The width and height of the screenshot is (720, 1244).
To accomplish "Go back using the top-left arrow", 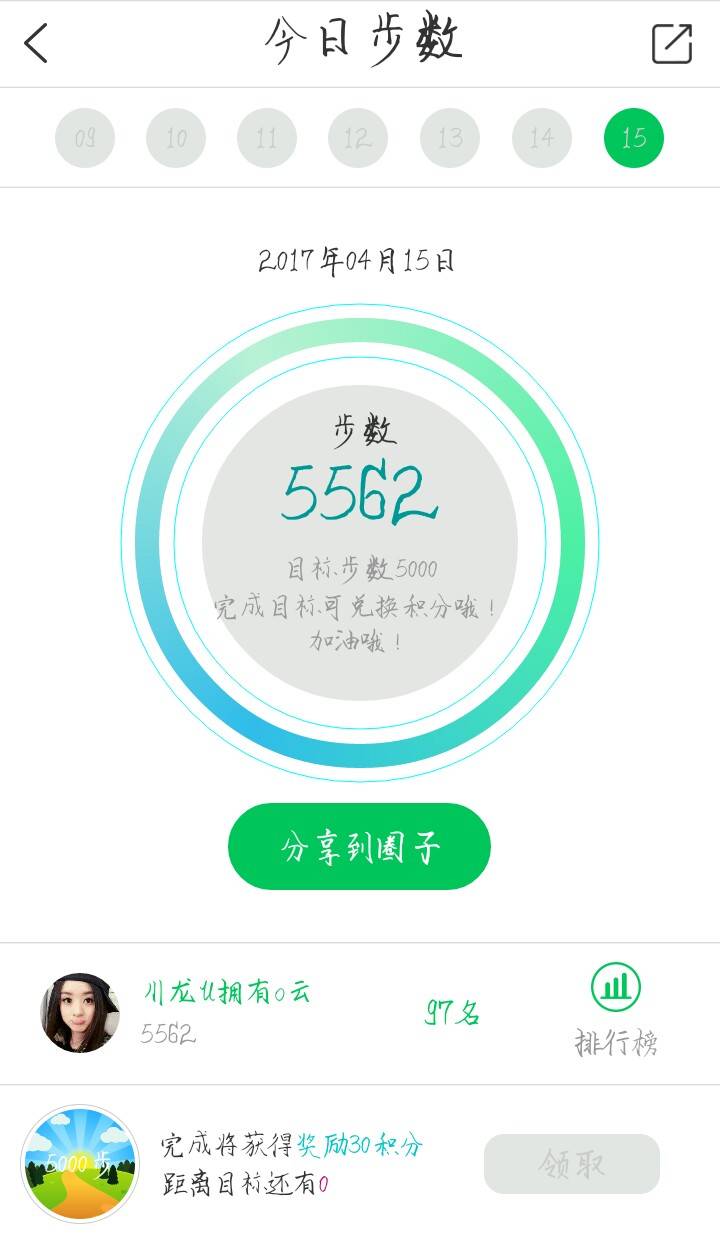I will pos(37,44).
